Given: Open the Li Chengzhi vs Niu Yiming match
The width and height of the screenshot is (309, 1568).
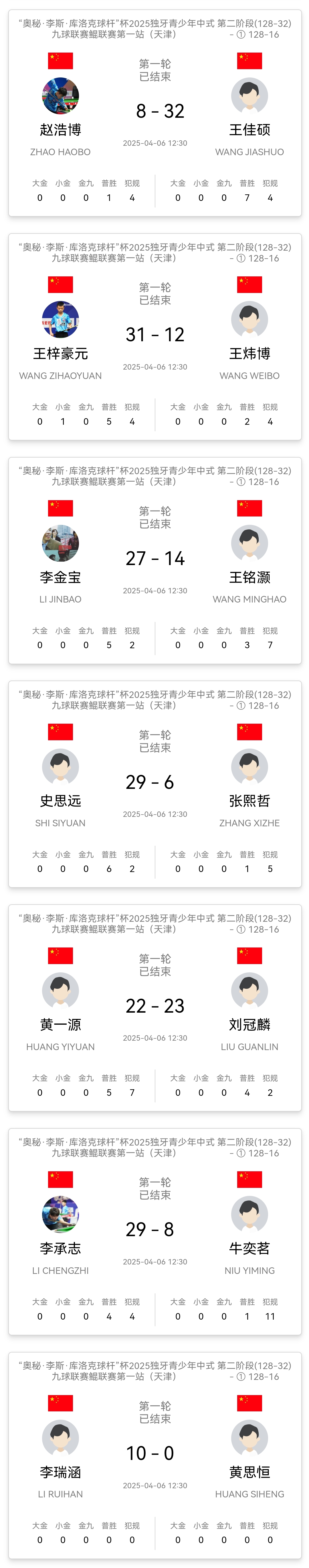Looking at the screenshot, I should tap(155, 1230).
